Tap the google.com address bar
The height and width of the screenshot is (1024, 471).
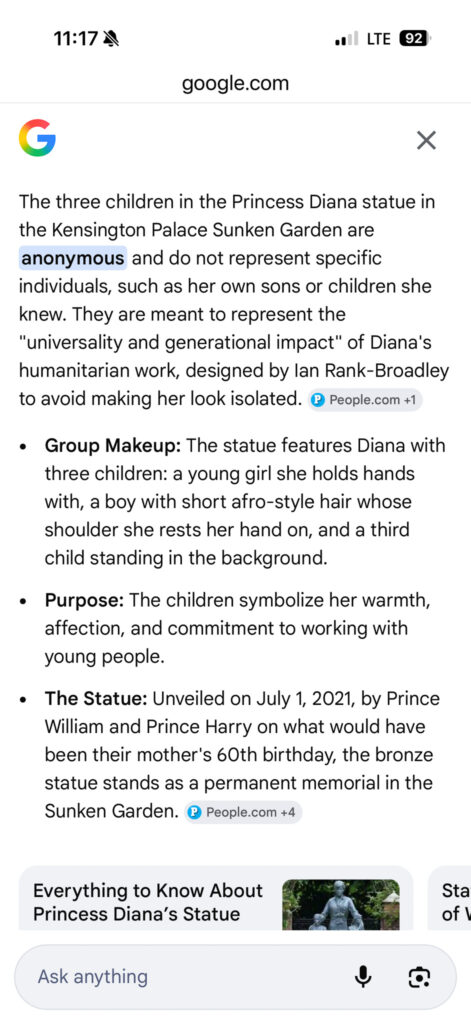point(235,84)
